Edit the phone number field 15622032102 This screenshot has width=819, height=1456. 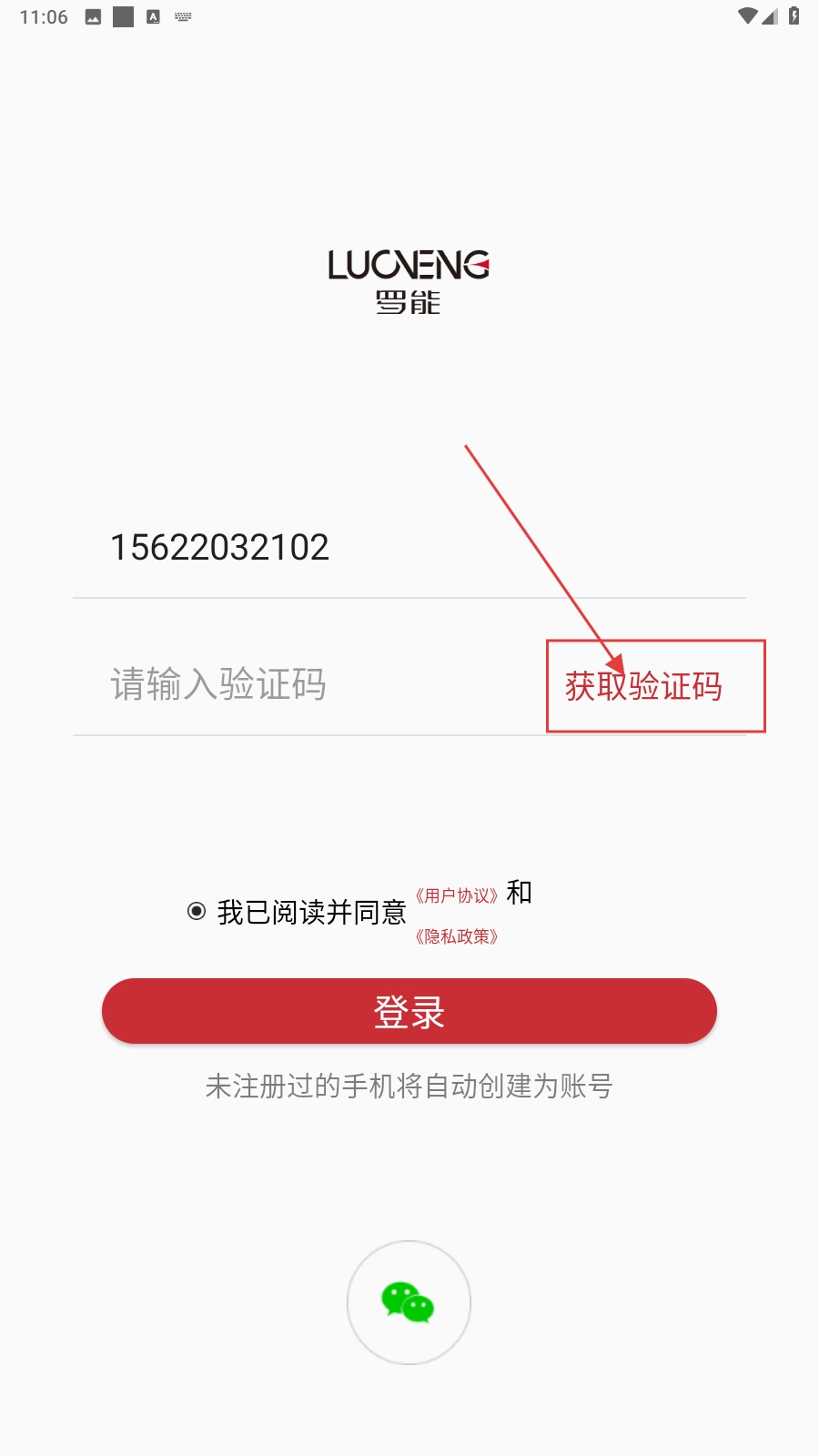[x=364, y=548]
